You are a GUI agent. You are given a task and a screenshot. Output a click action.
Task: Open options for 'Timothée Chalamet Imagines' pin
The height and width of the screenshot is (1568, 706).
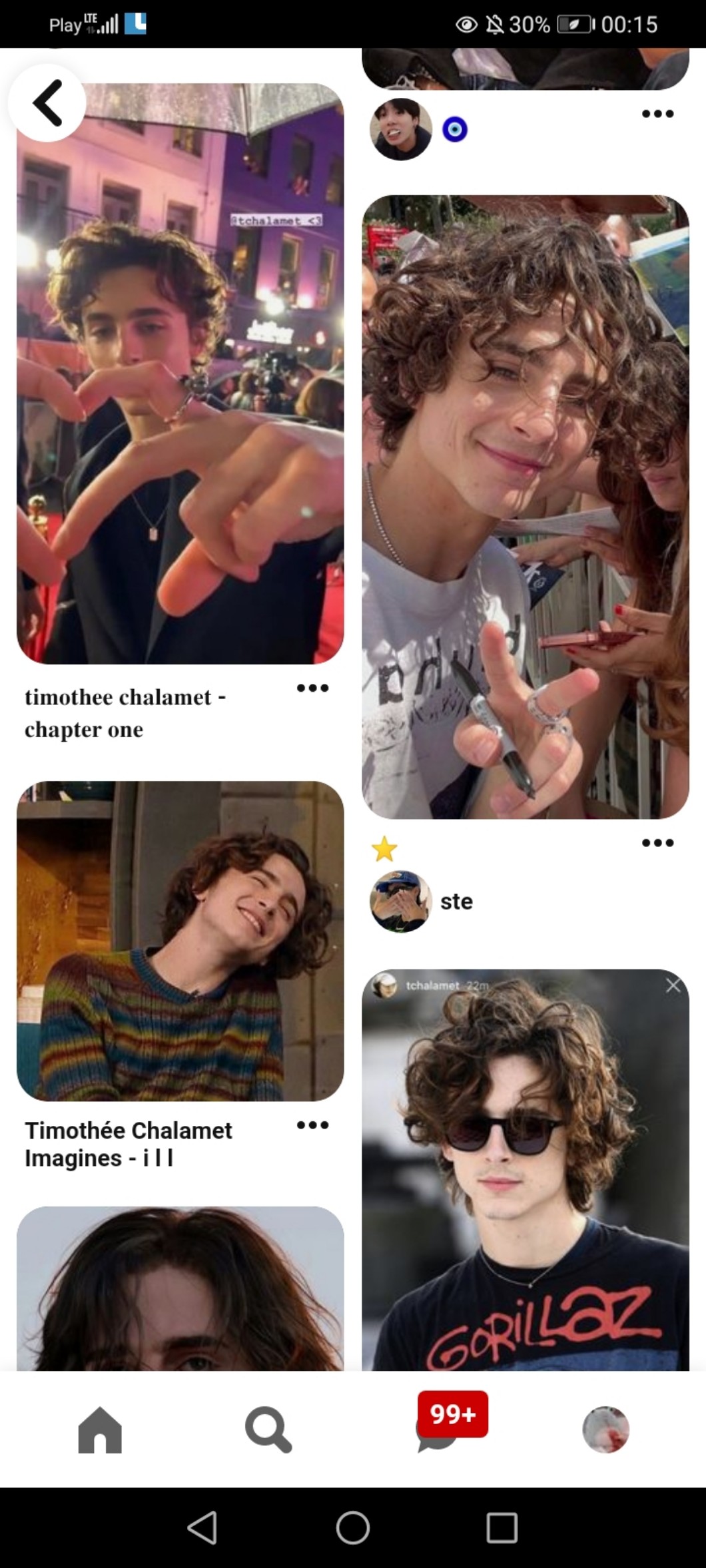[x=312, y=1125]
